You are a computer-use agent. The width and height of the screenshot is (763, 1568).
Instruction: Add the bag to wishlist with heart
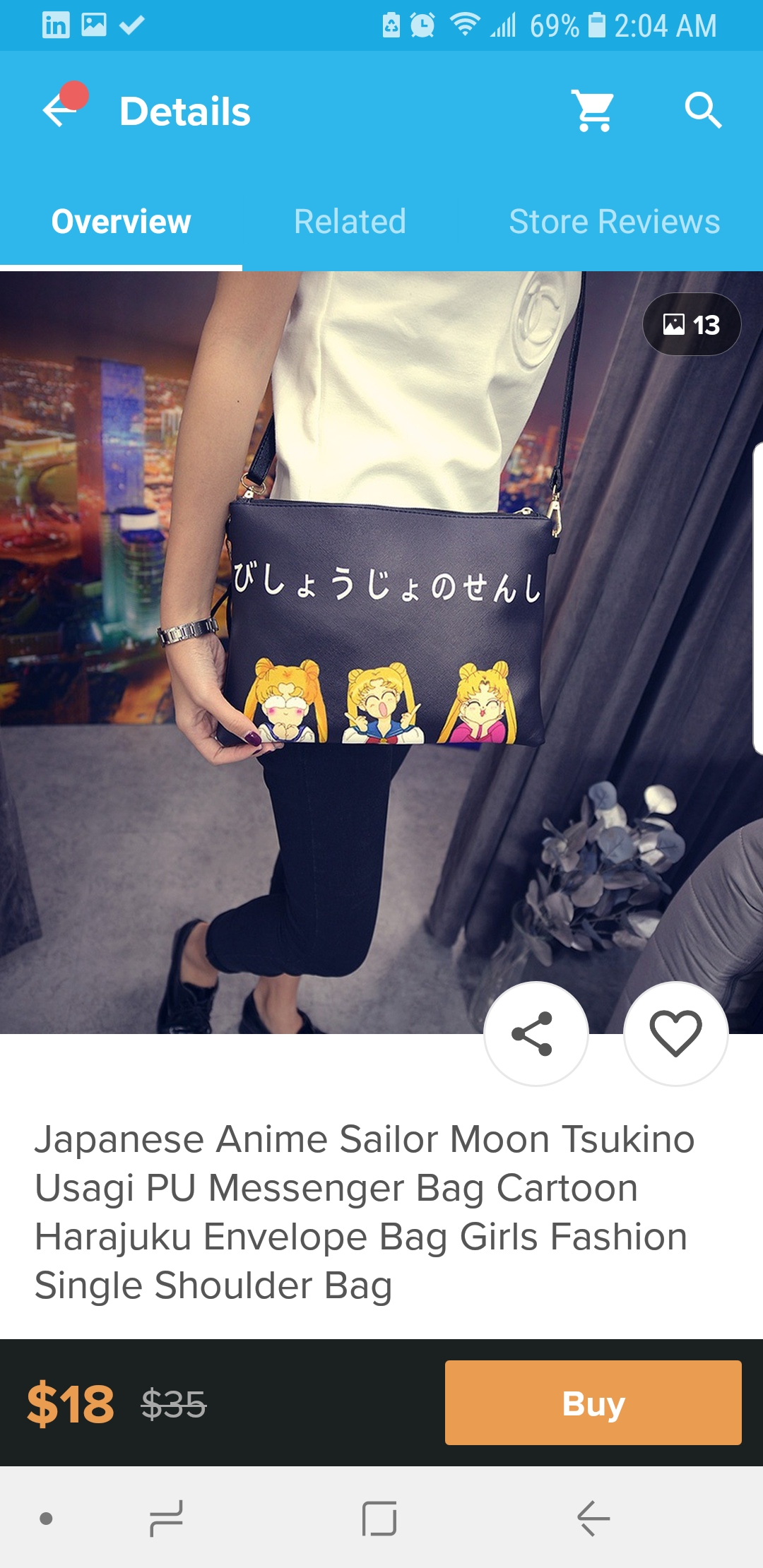[675, 1033]
